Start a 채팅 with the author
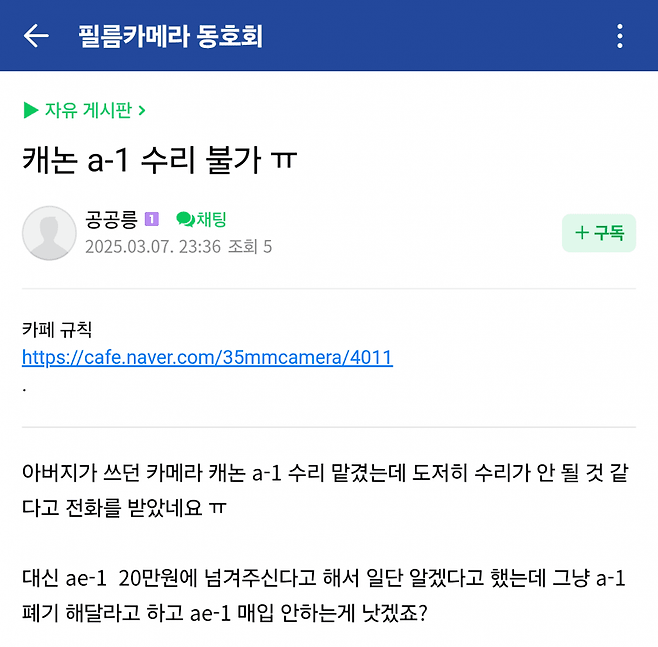The width and height of the screenshot is (658, 647). (201, 219)
